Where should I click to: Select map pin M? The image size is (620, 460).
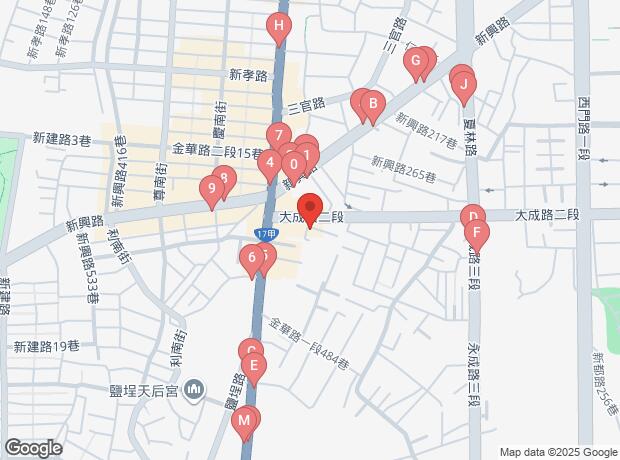tap(243, 421)
